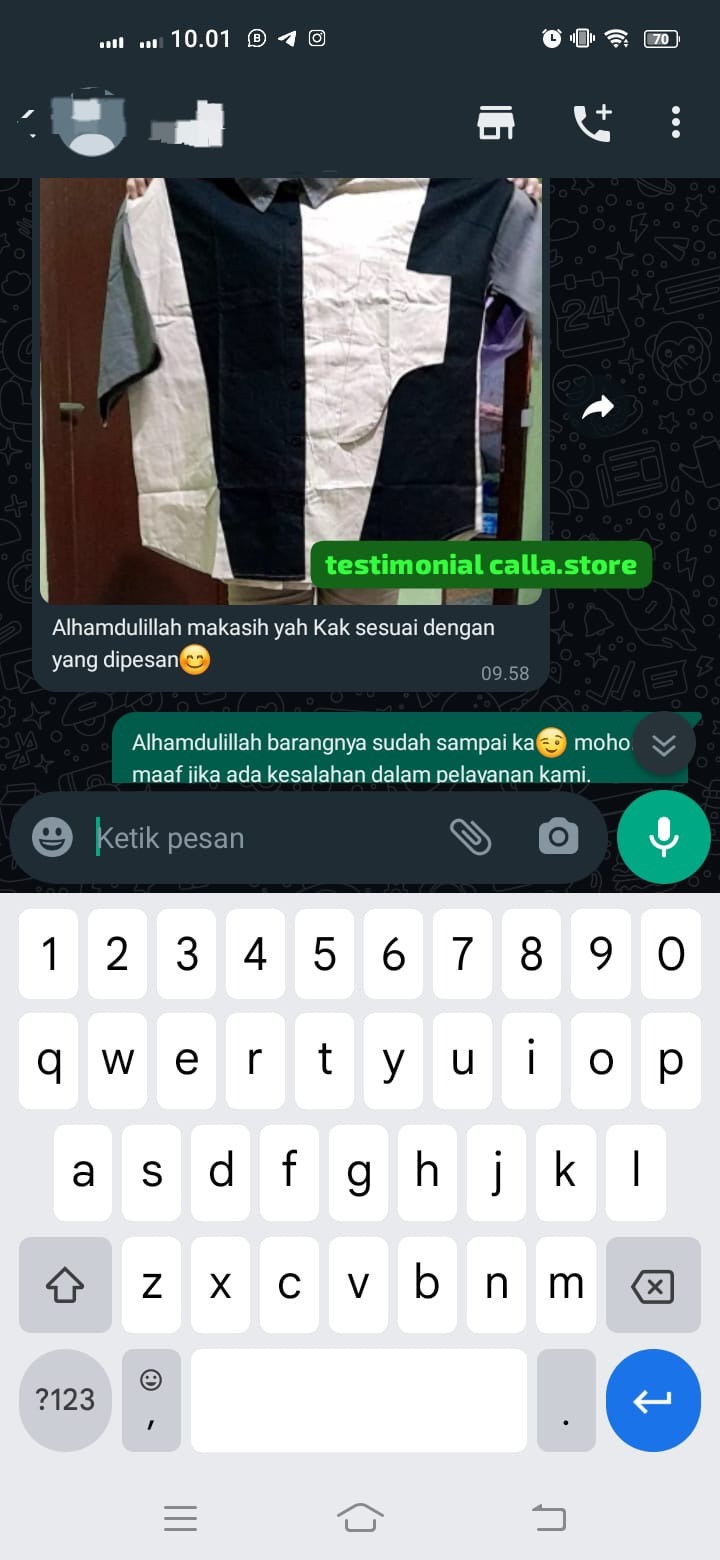Open the business catalog storefront icon

point(495,122)
